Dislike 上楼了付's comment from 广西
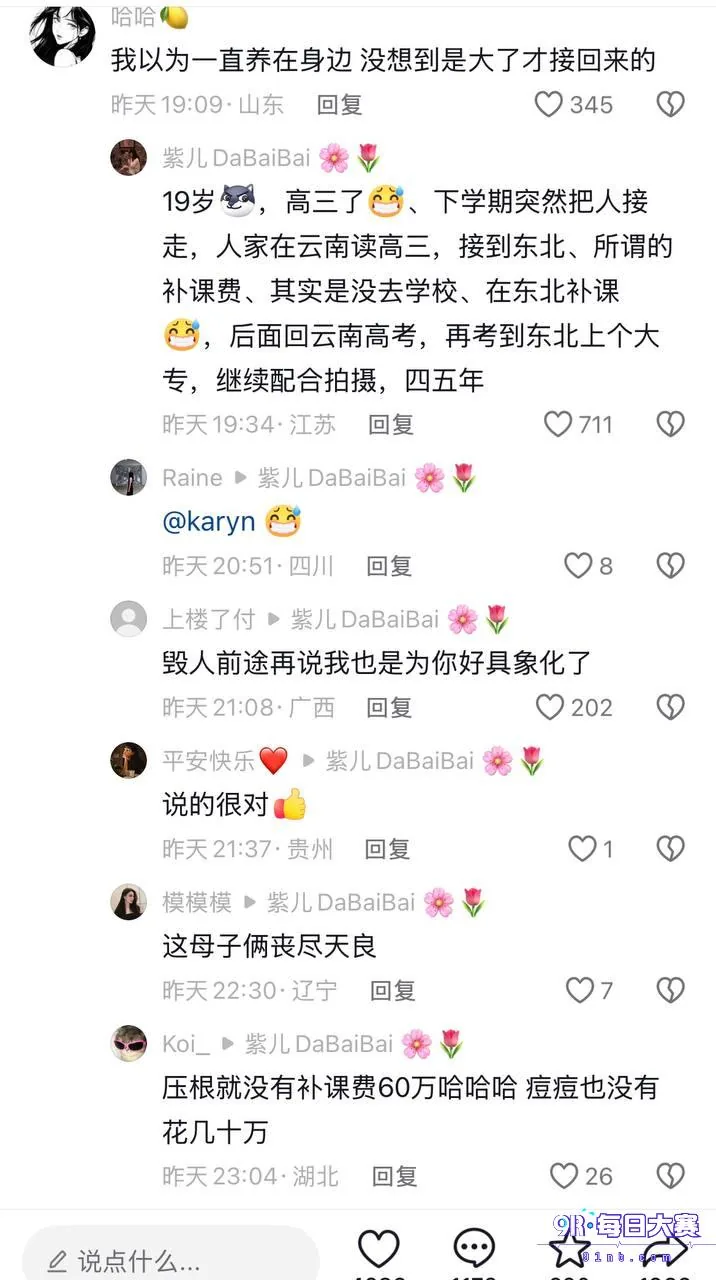 pyautogui.click(x=670, y=707)
